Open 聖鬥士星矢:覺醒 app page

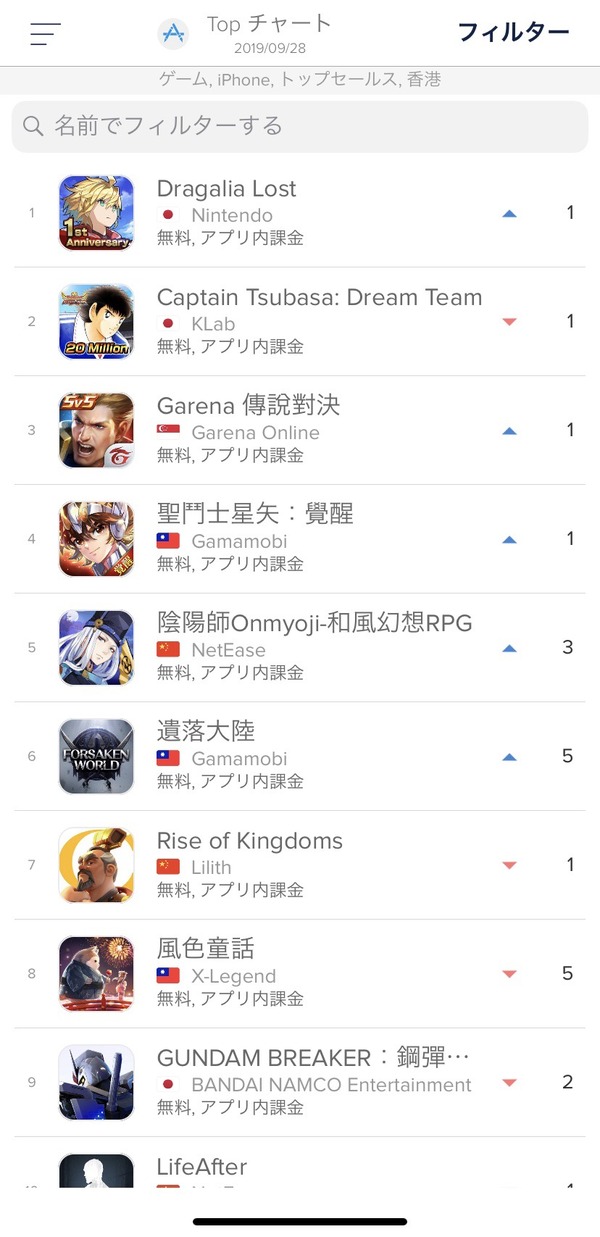point(300,540)
